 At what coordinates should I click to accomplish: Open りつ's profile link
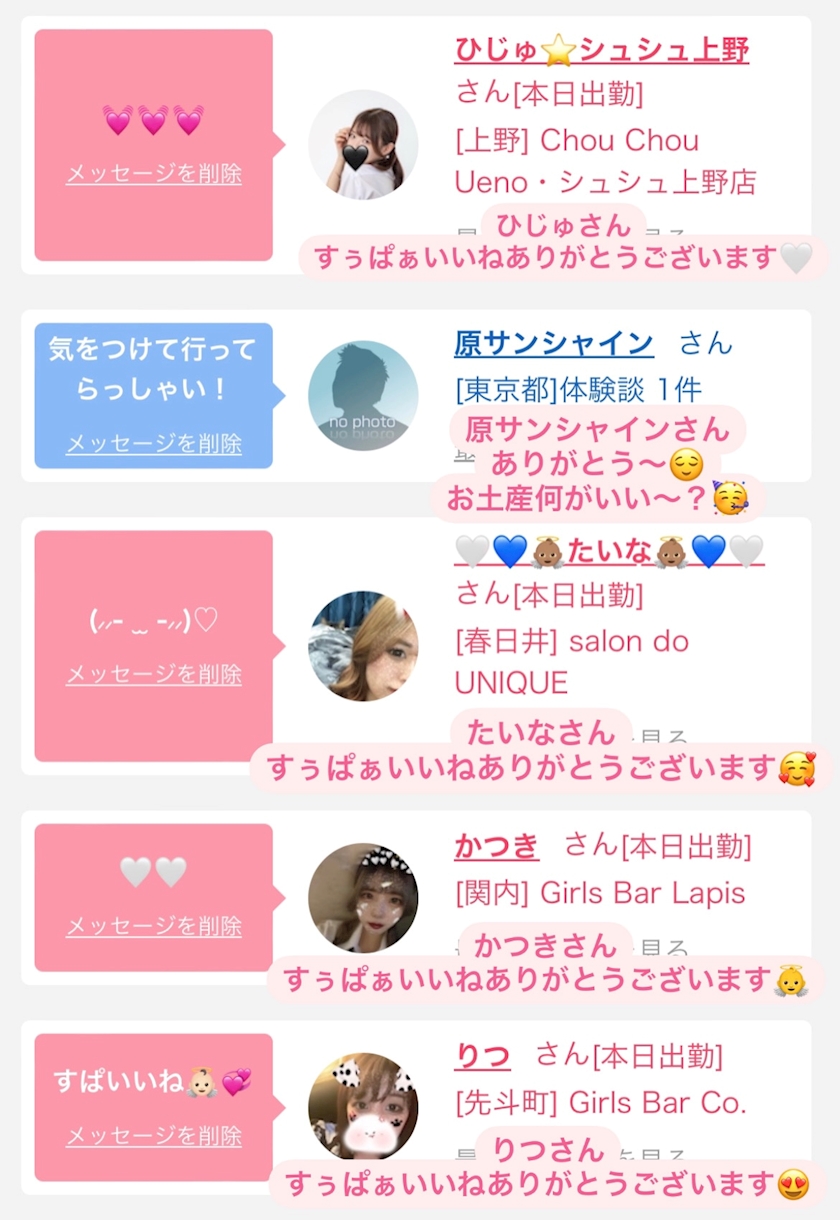tap(482, 1056)
